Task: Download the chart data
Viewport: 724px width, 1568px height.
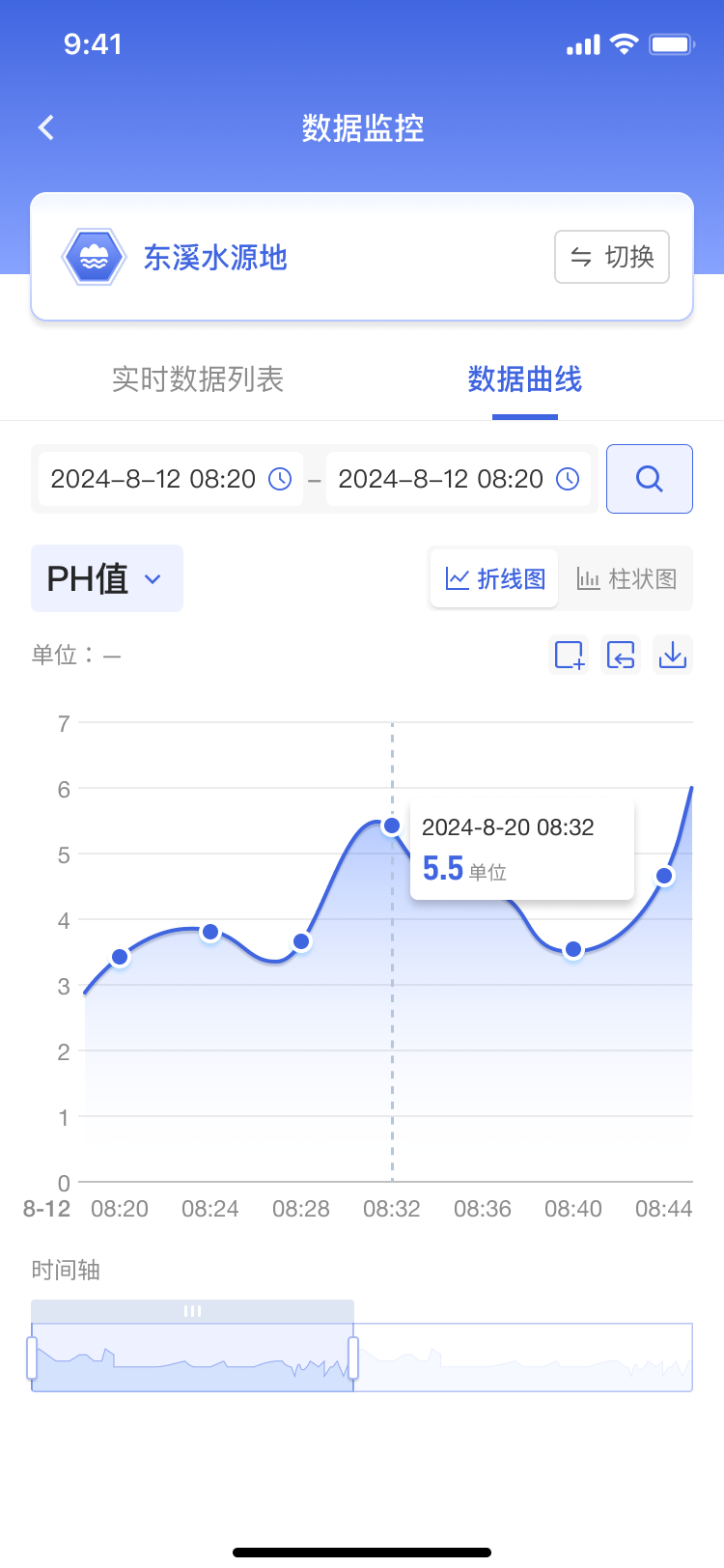Action: tap(673, 656)
